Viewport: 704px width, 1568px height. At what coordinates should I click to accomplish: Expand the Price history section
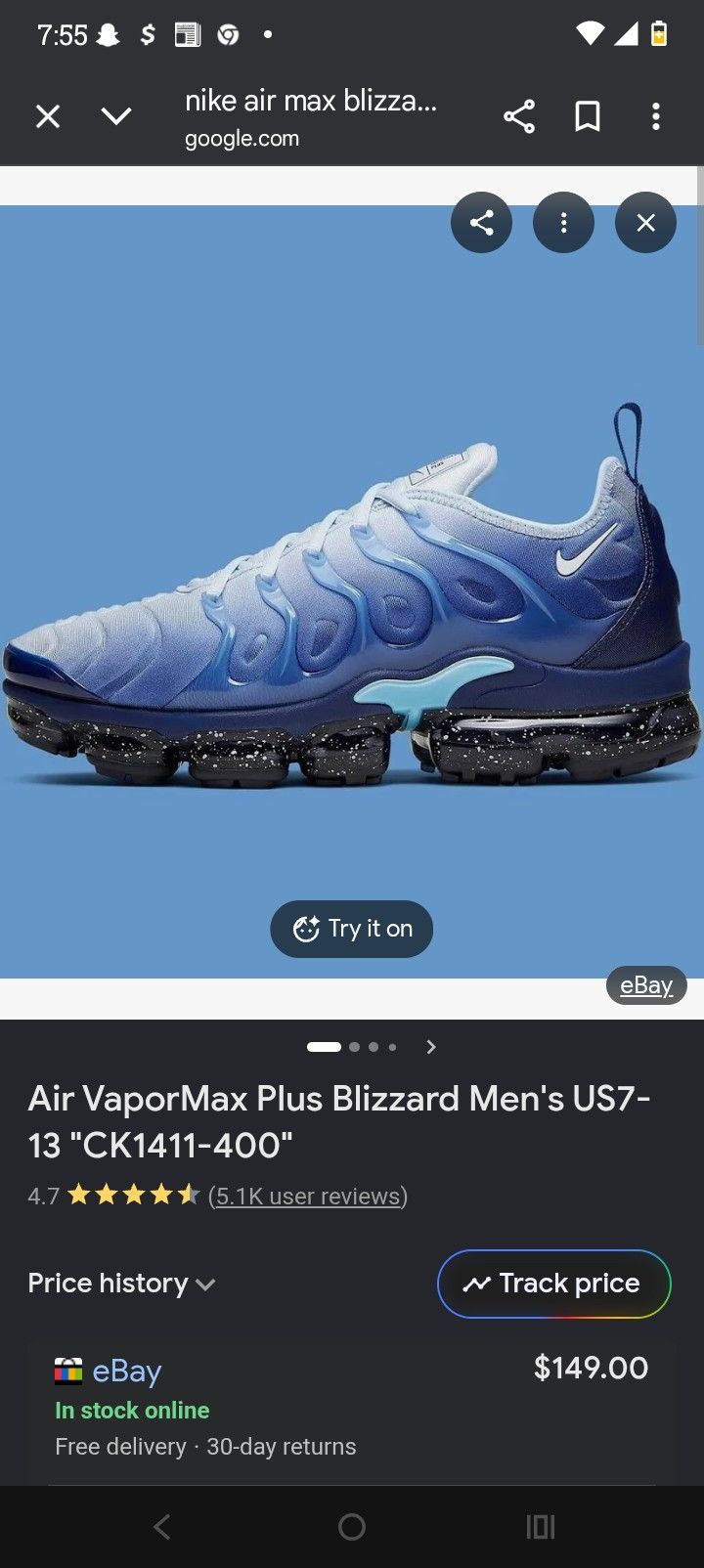pos(121,1284)
